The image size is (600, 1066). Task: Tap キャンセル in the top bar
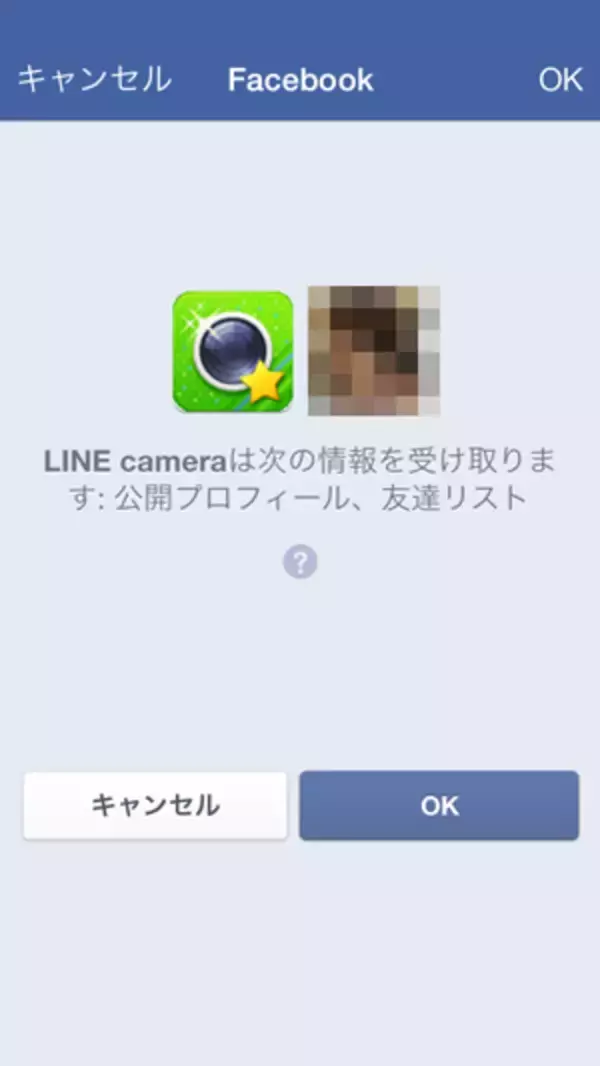[94, 79]
